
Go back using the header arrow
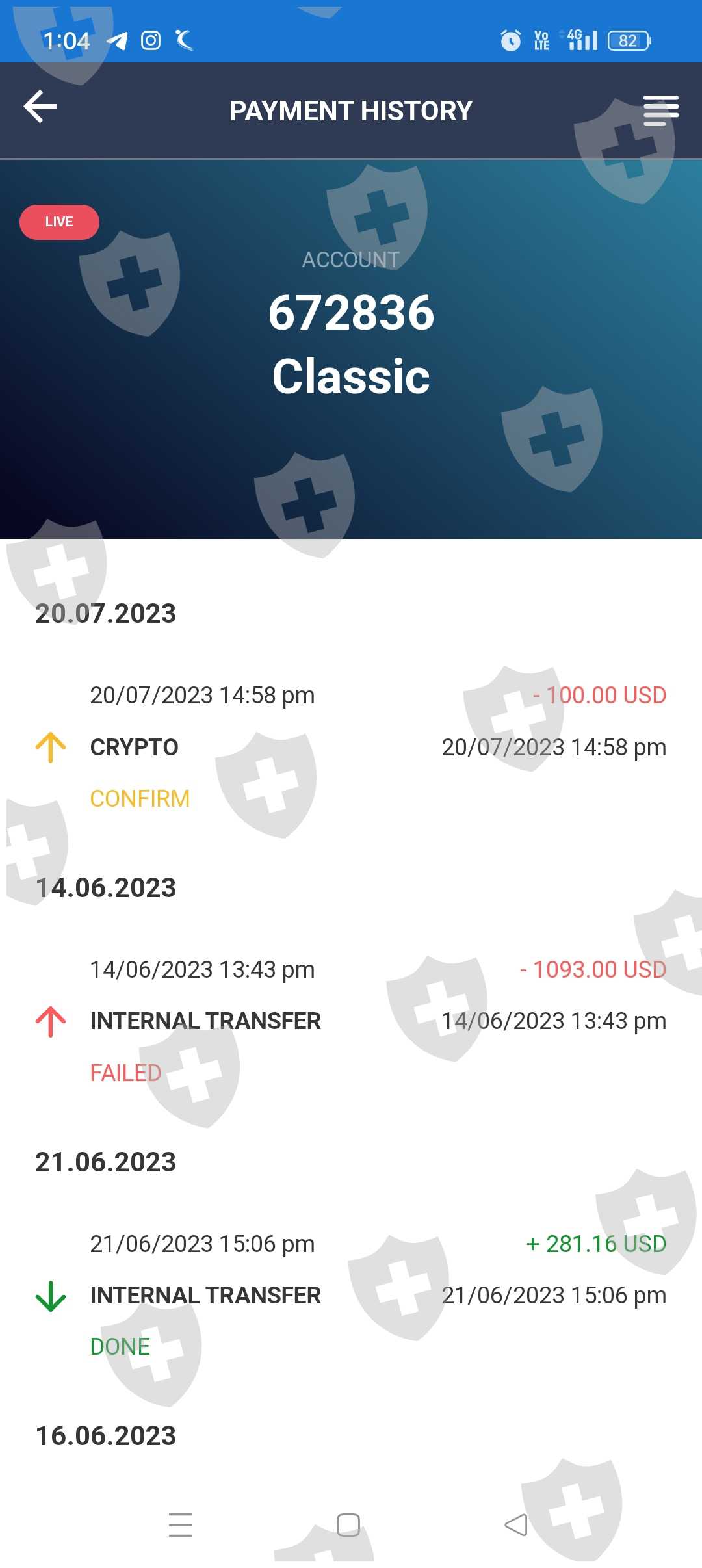[40, 107]
